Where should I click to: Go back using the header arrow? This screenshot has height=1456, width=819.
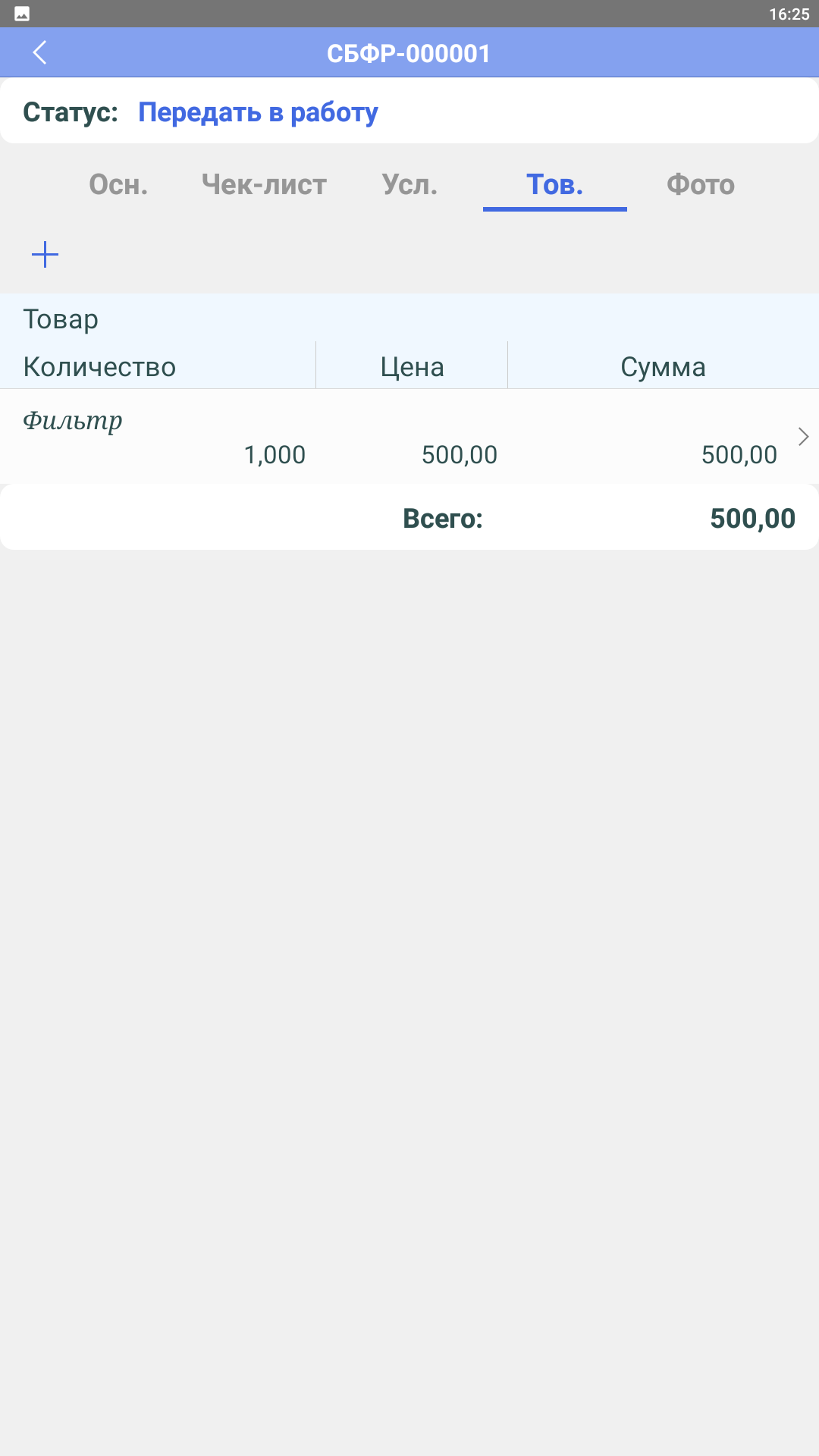[x=40, y=53]
